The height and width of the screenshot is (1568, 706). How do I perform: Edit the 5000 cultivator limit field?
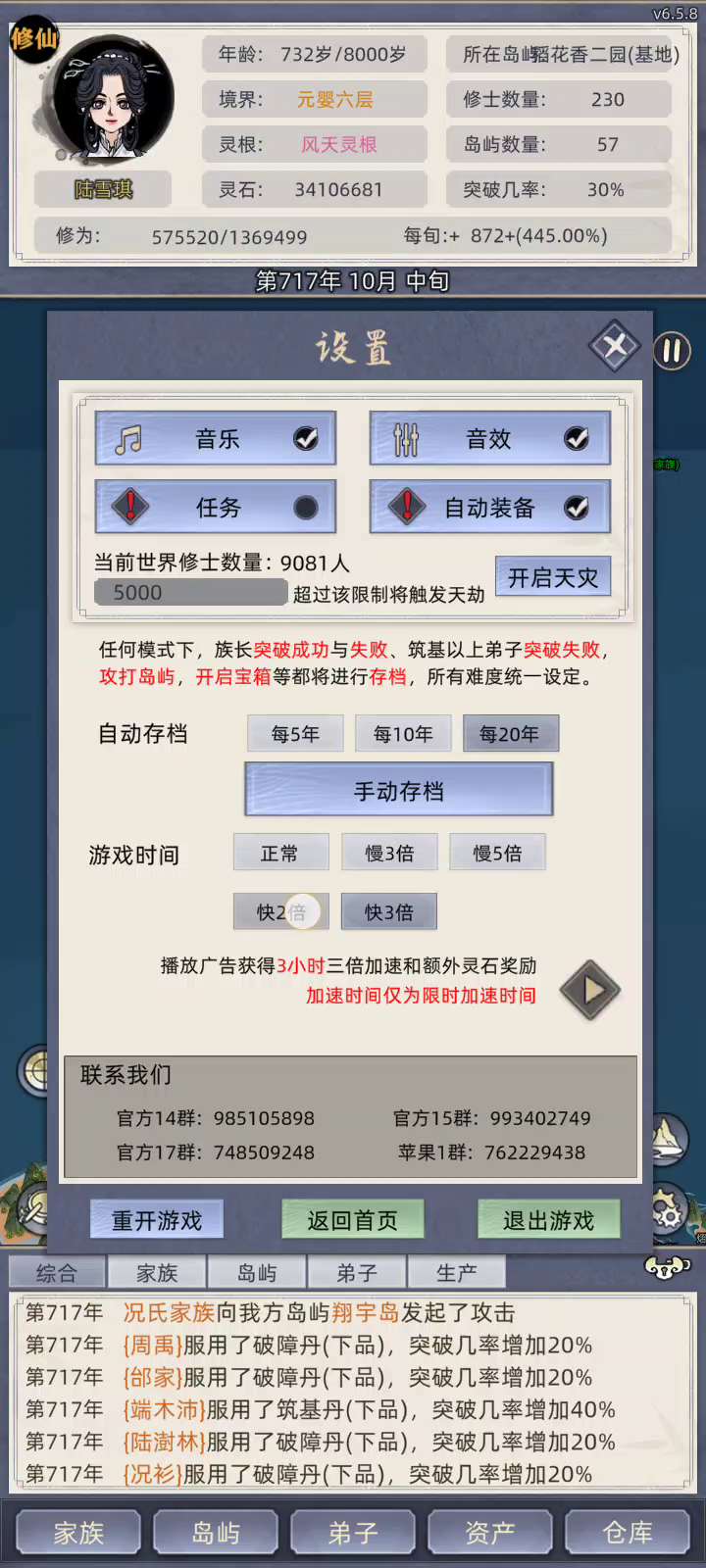pos(191,592)
